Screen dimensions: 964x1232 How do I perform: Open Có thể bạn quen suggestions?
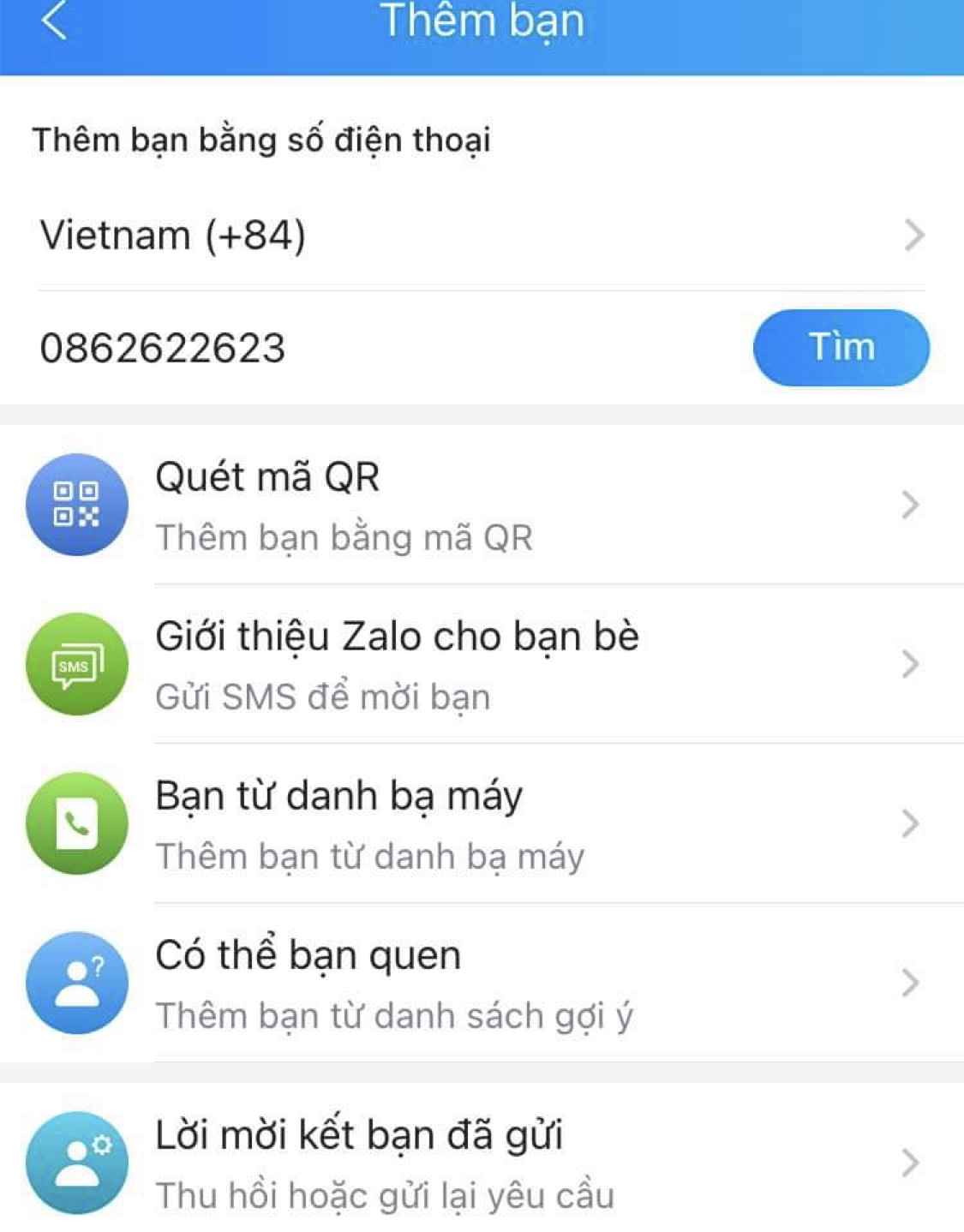tap(480, 984)
